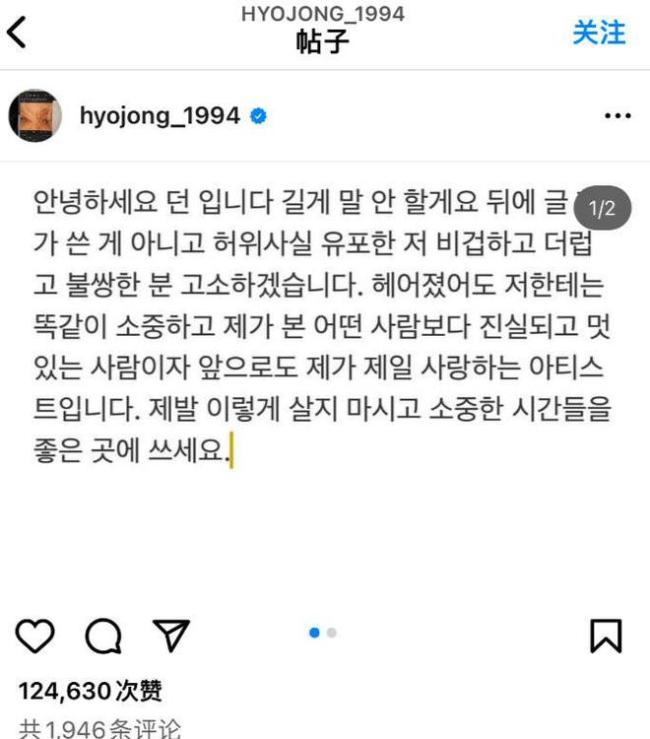Save the post with the bookmark icon
This screenshot has height=739, width=650.
[x=606, y=635]
